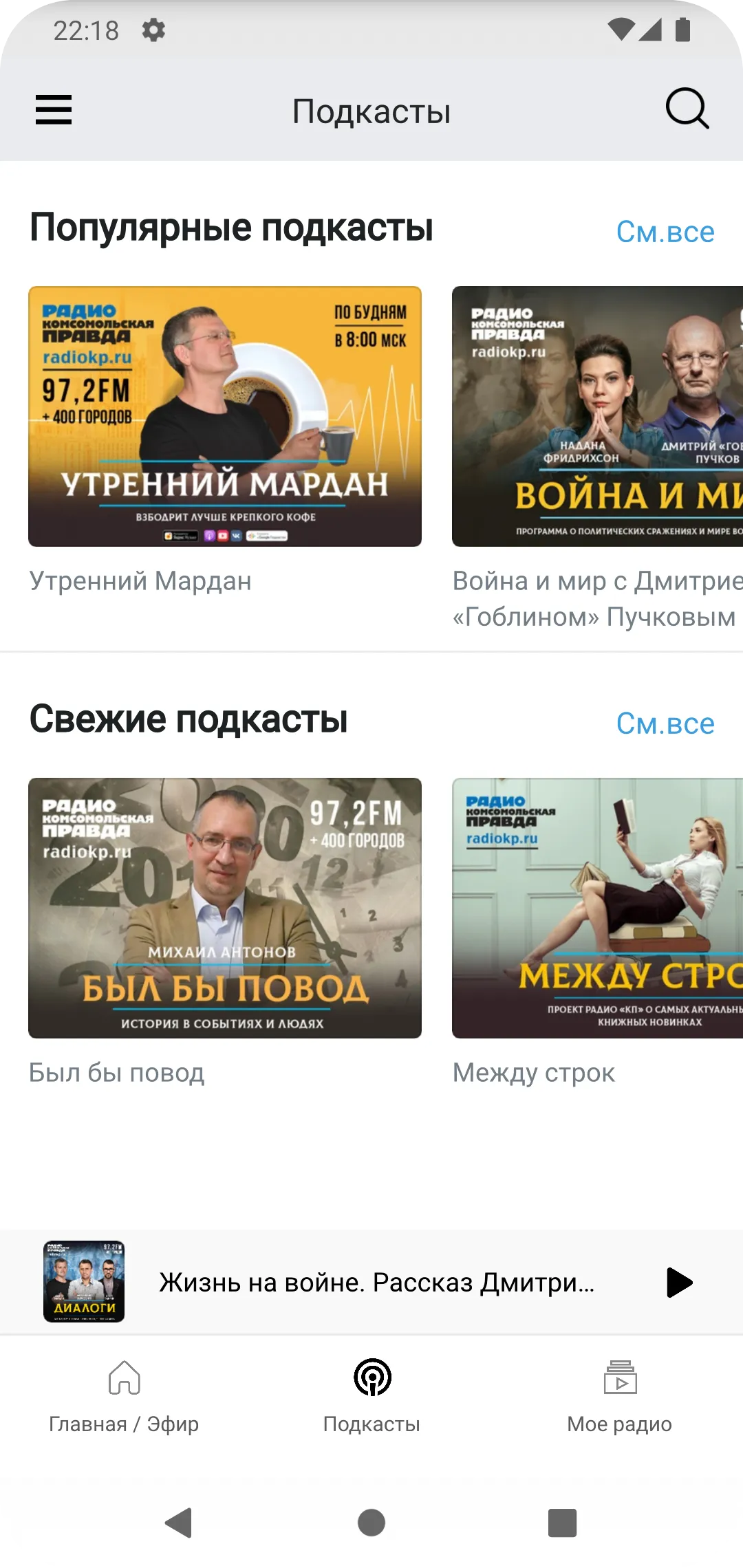See all popular podcasts

(665, 232)
